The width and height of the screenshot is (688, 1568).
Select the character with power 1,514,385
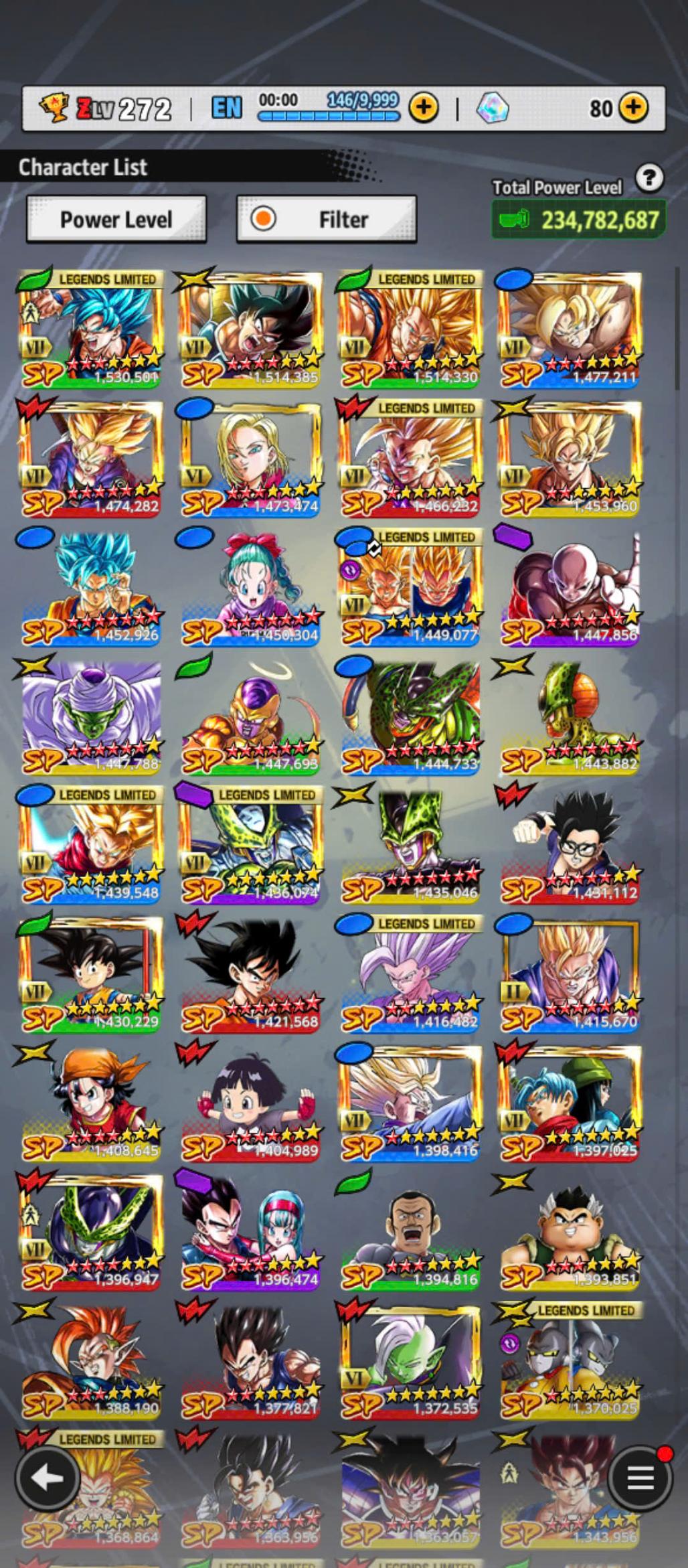(250, 329)
